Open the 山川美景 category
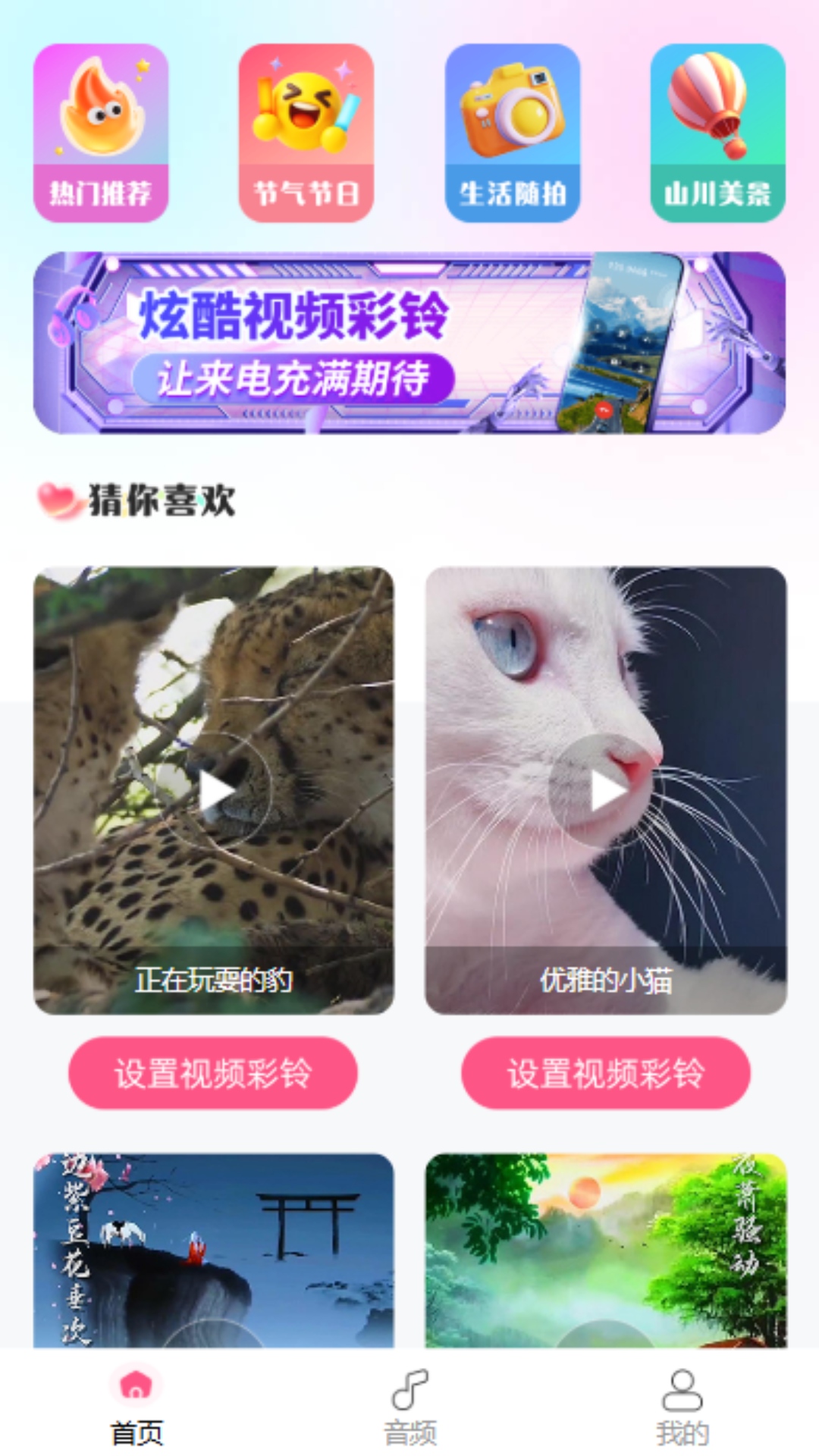The image size is (819, 1456). pos(717,133)
